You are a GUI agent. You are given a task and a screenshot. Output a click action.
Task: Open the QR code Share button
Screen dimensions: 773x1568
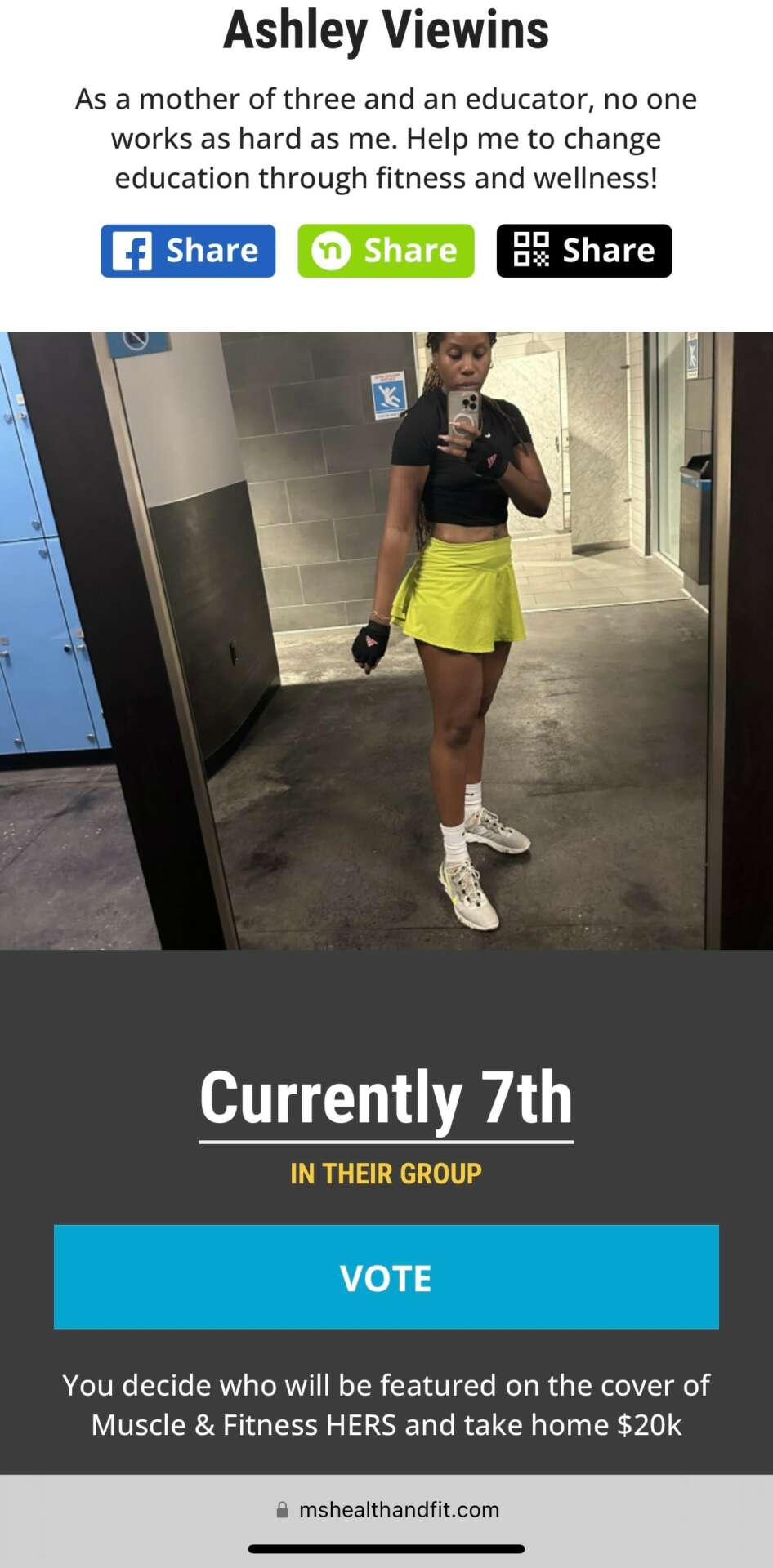click(x=584, y=251)
